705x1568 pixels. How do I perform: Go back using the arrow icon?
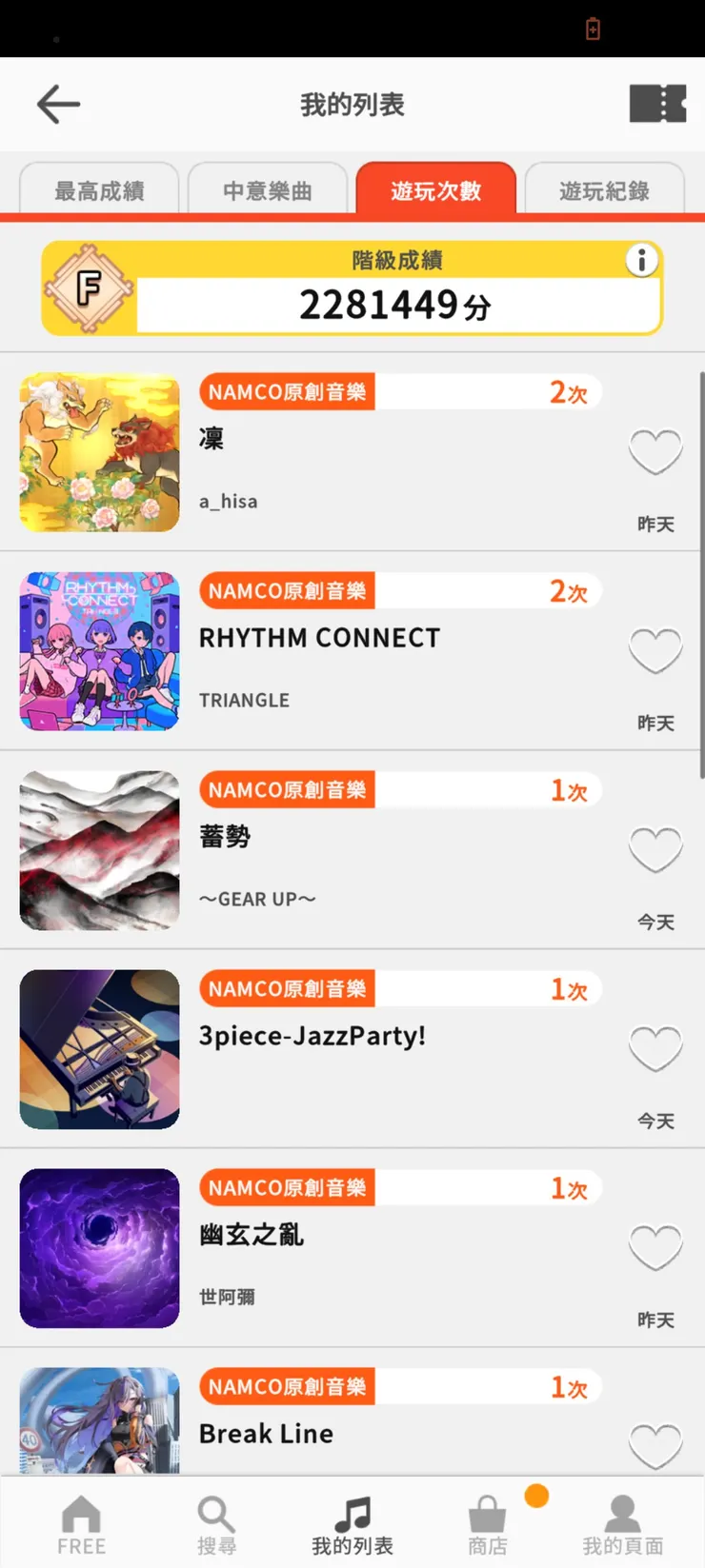(x=58, y=104)
